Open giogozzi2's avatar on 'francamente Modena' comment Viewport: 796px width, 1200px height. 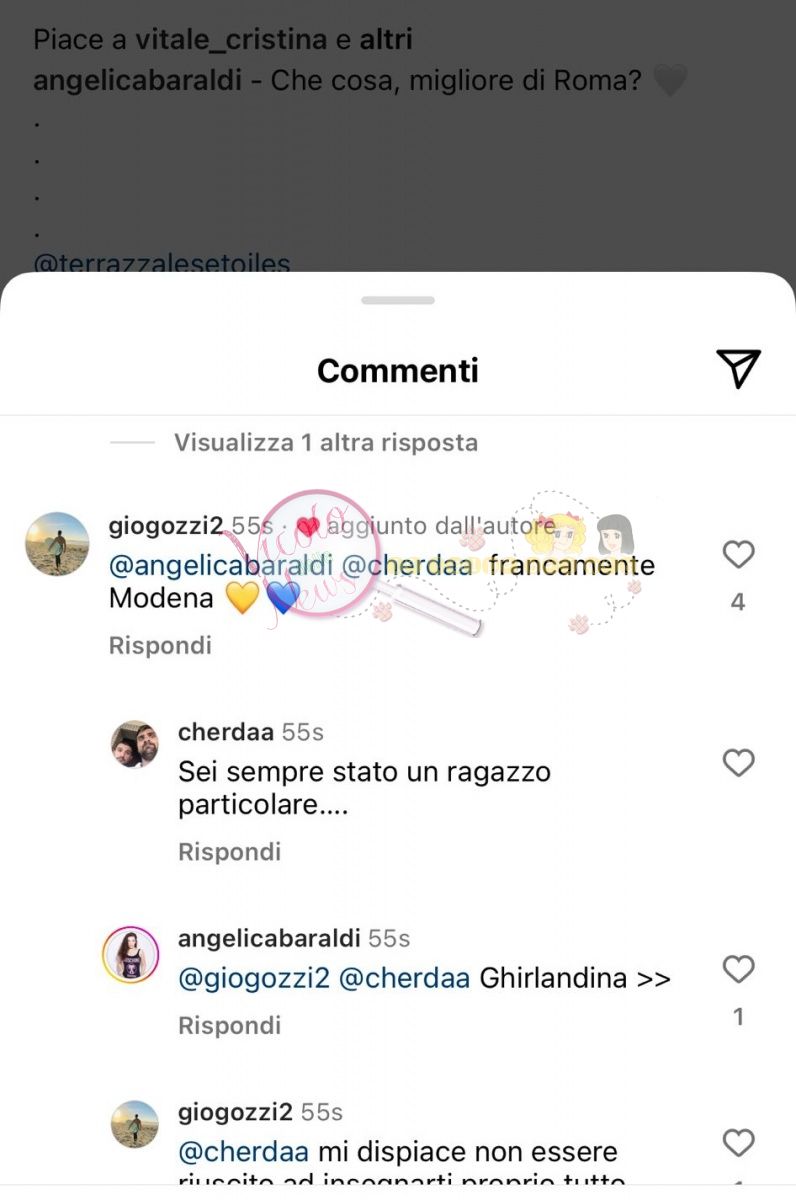pyautogui.click(x=57, y=544)
